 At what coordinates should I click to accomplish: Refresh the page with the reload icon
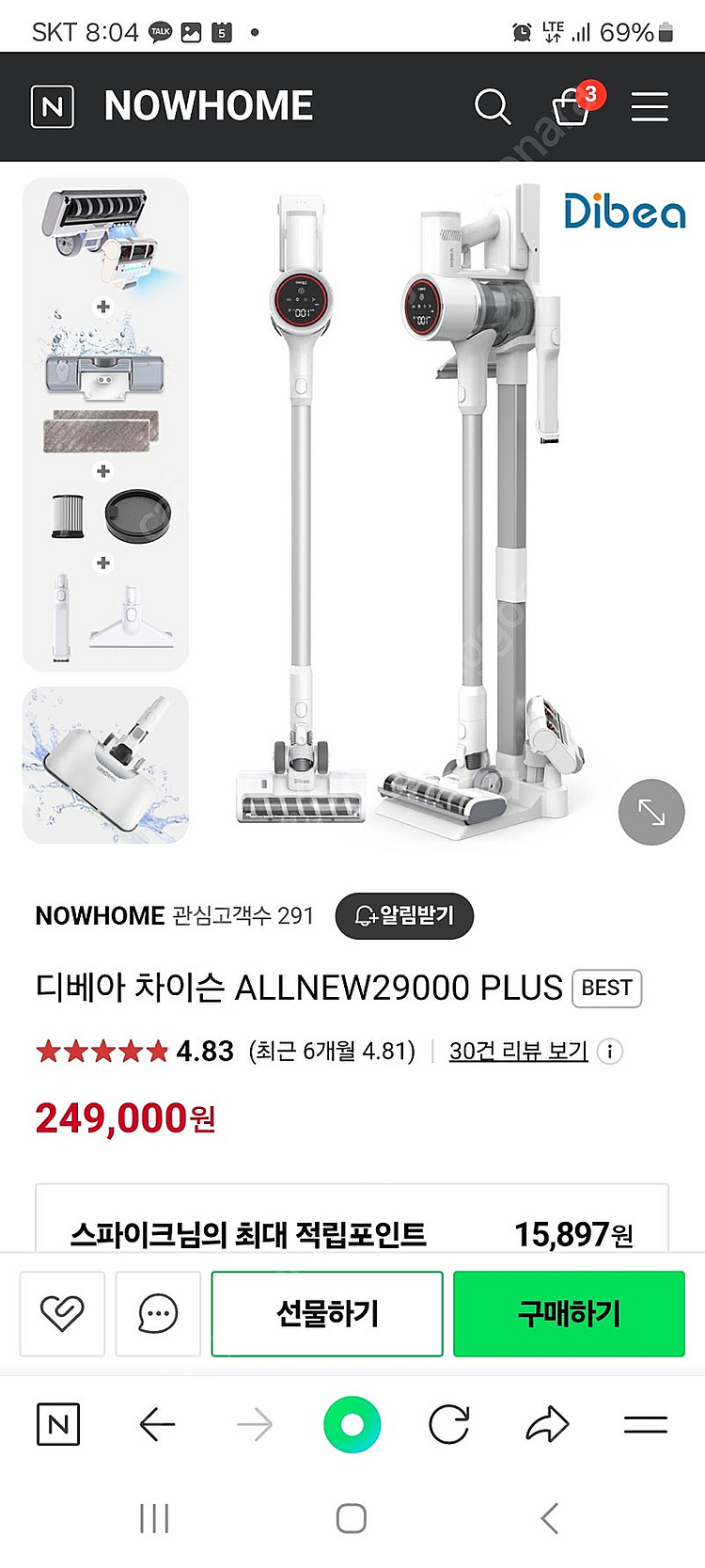[449, 1425]
